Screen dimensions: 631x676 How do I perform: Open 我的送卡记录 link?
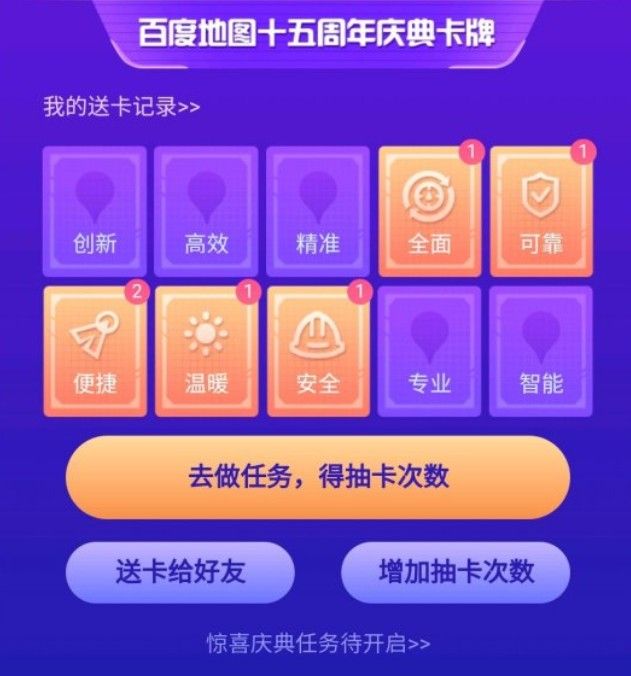coord(121,107)
